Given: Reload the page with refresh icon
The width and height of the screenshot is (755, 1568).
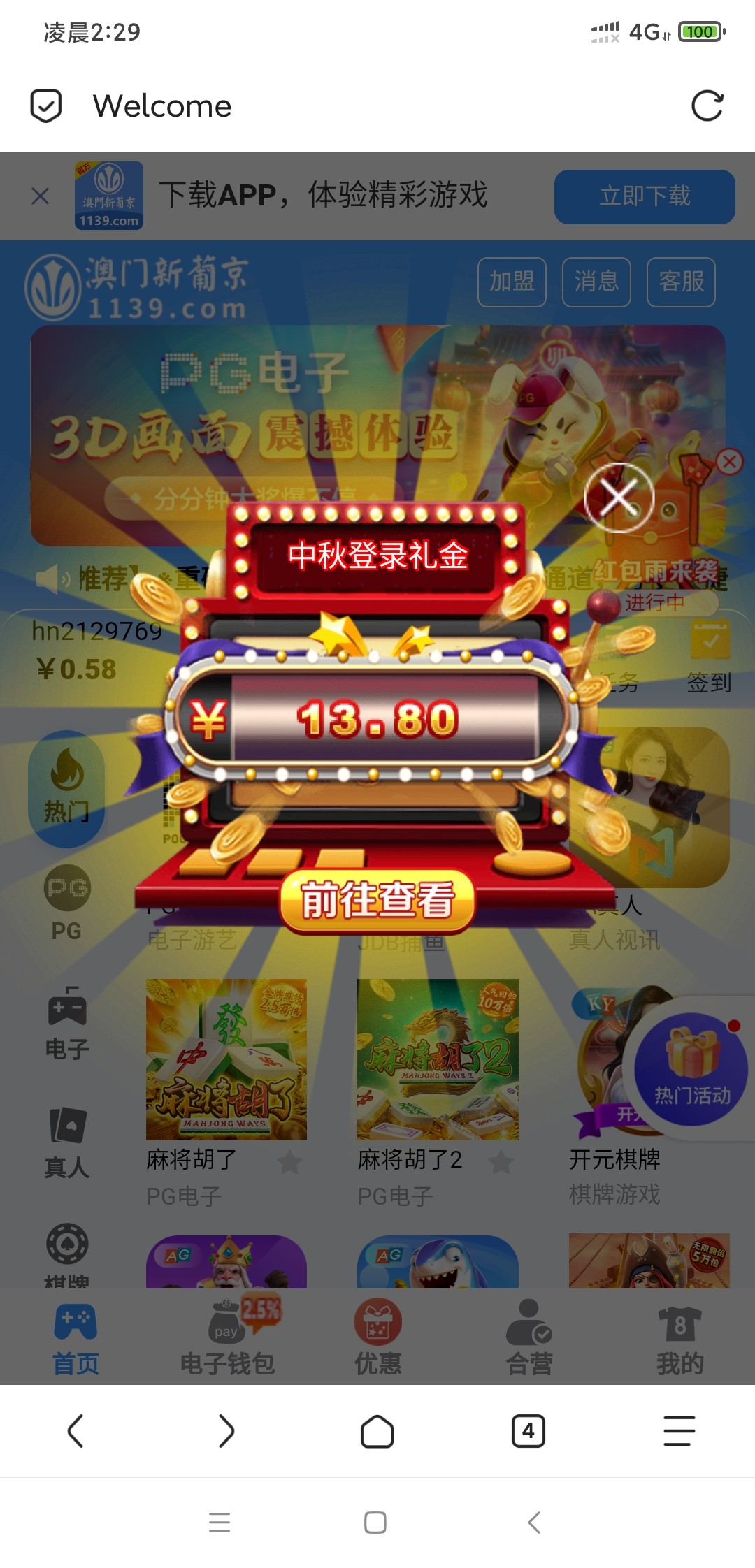Looking at the screenshot, I should (707, 106).
